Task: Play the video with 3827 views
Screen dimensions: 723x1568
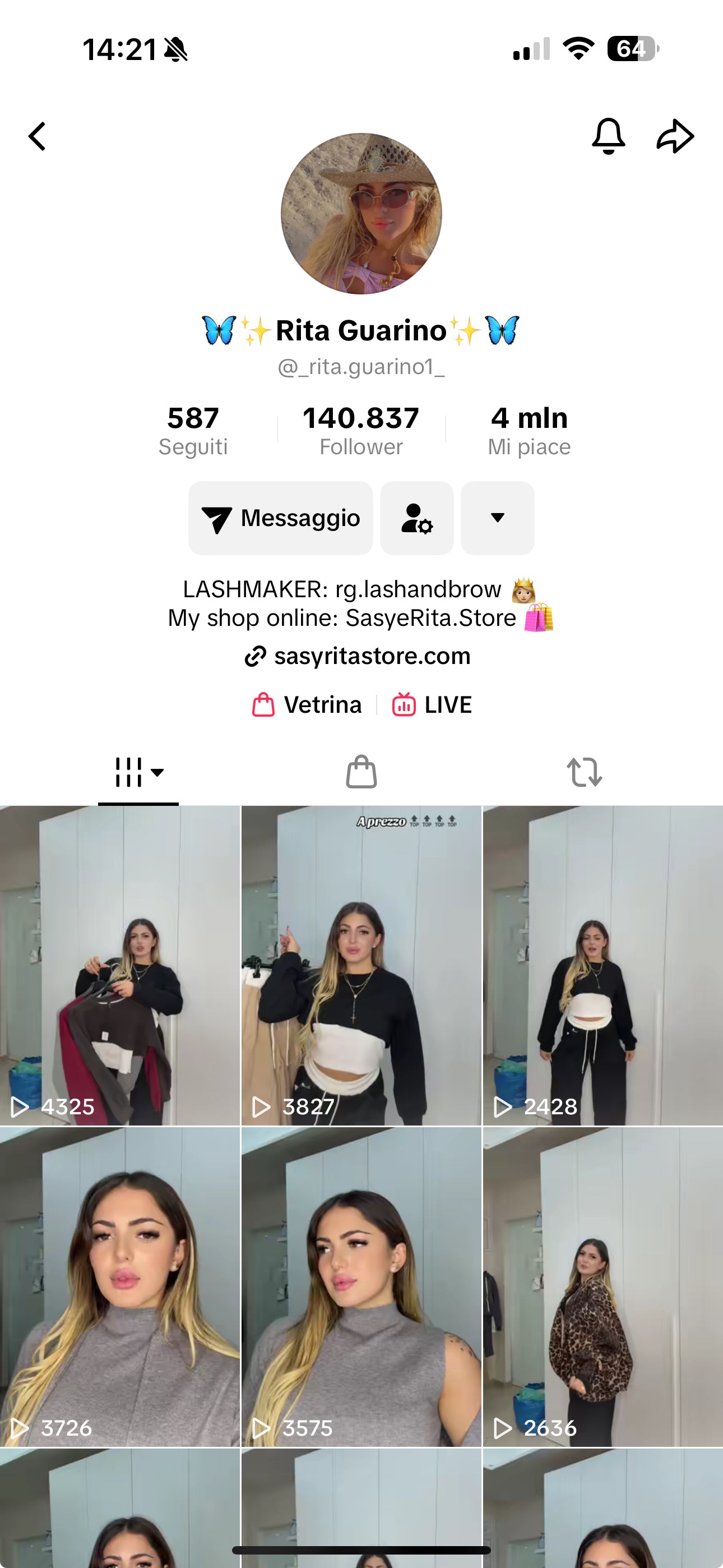Action: (x=361, y=965)
